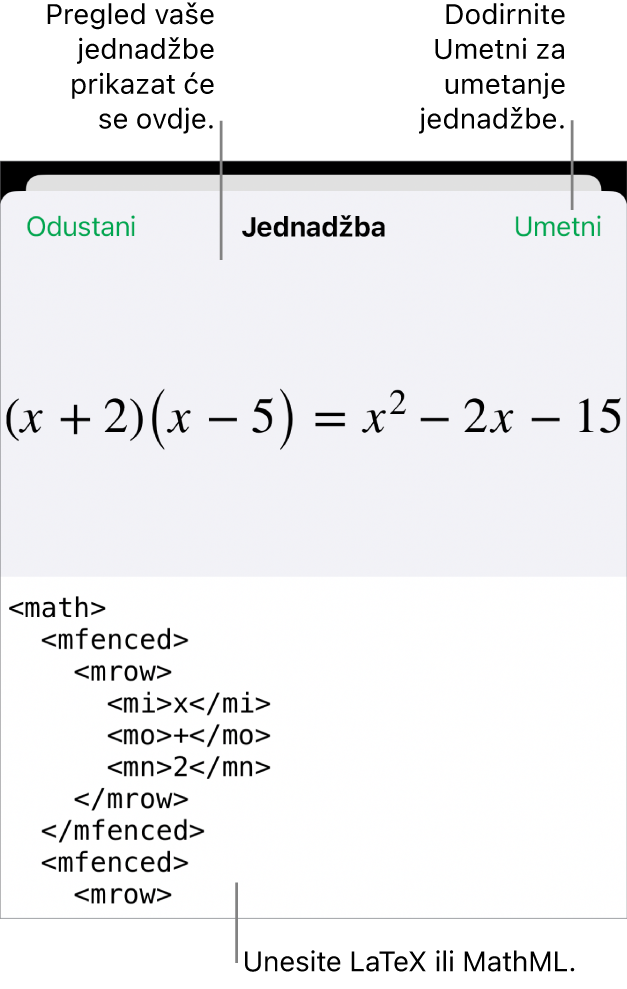Tap Odustani to cancel the equation
This screenshot has width=627, height=989.
pyautogui.click(x=81, y=227)
